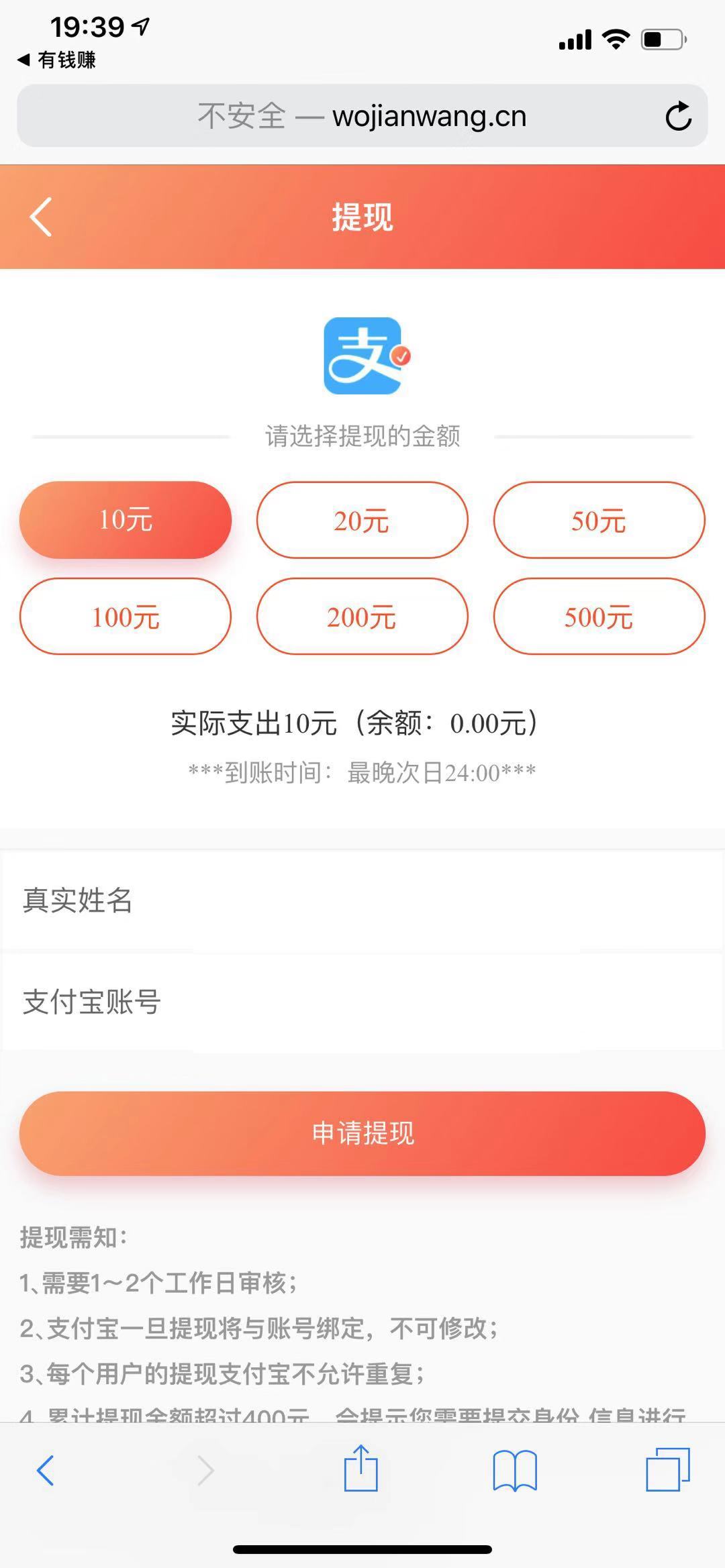Select the 10元 withdrawal amount
725x1568 pixels.
126,520
